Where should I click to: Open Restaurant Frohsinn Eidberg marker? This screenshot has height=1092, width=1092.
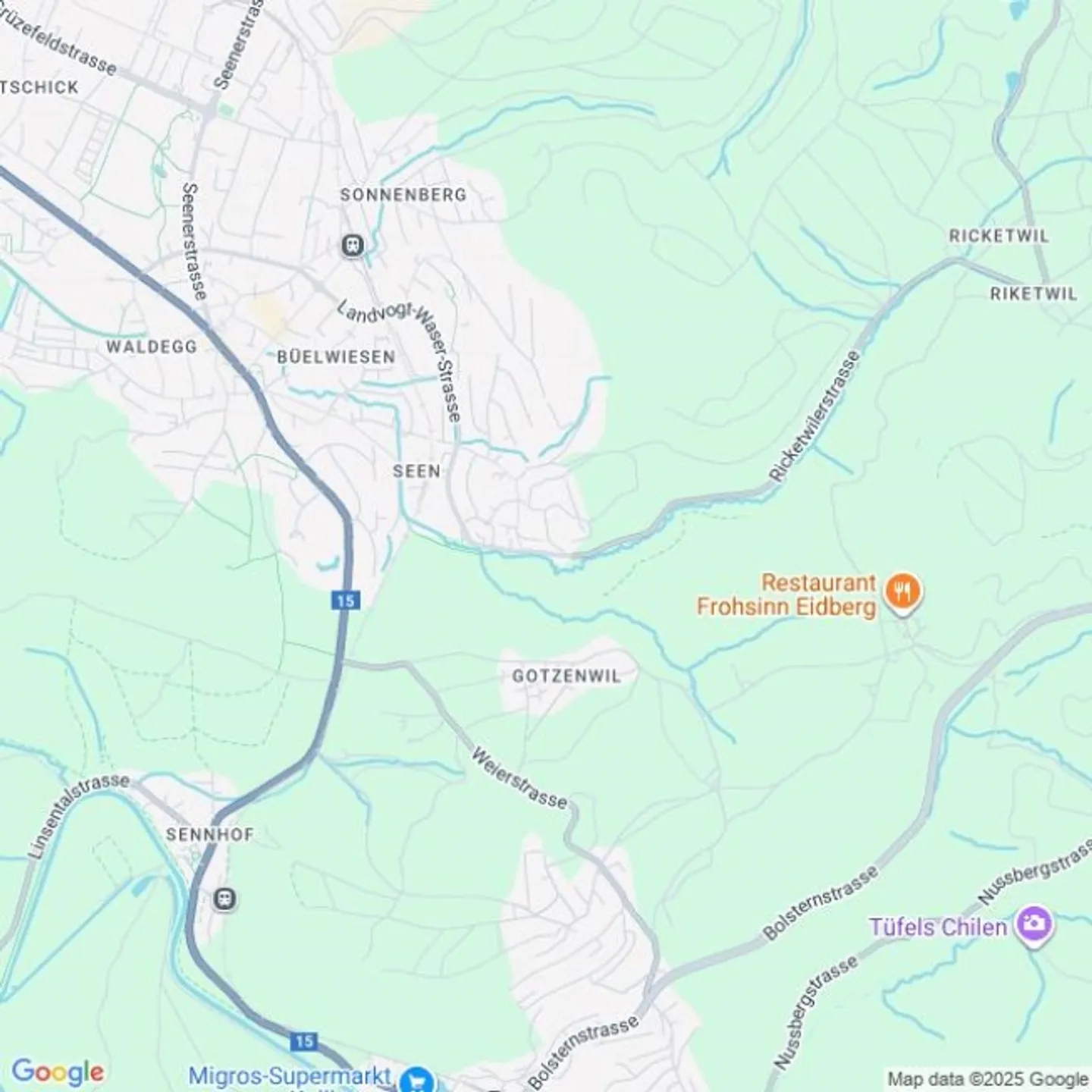click(902, 591)
